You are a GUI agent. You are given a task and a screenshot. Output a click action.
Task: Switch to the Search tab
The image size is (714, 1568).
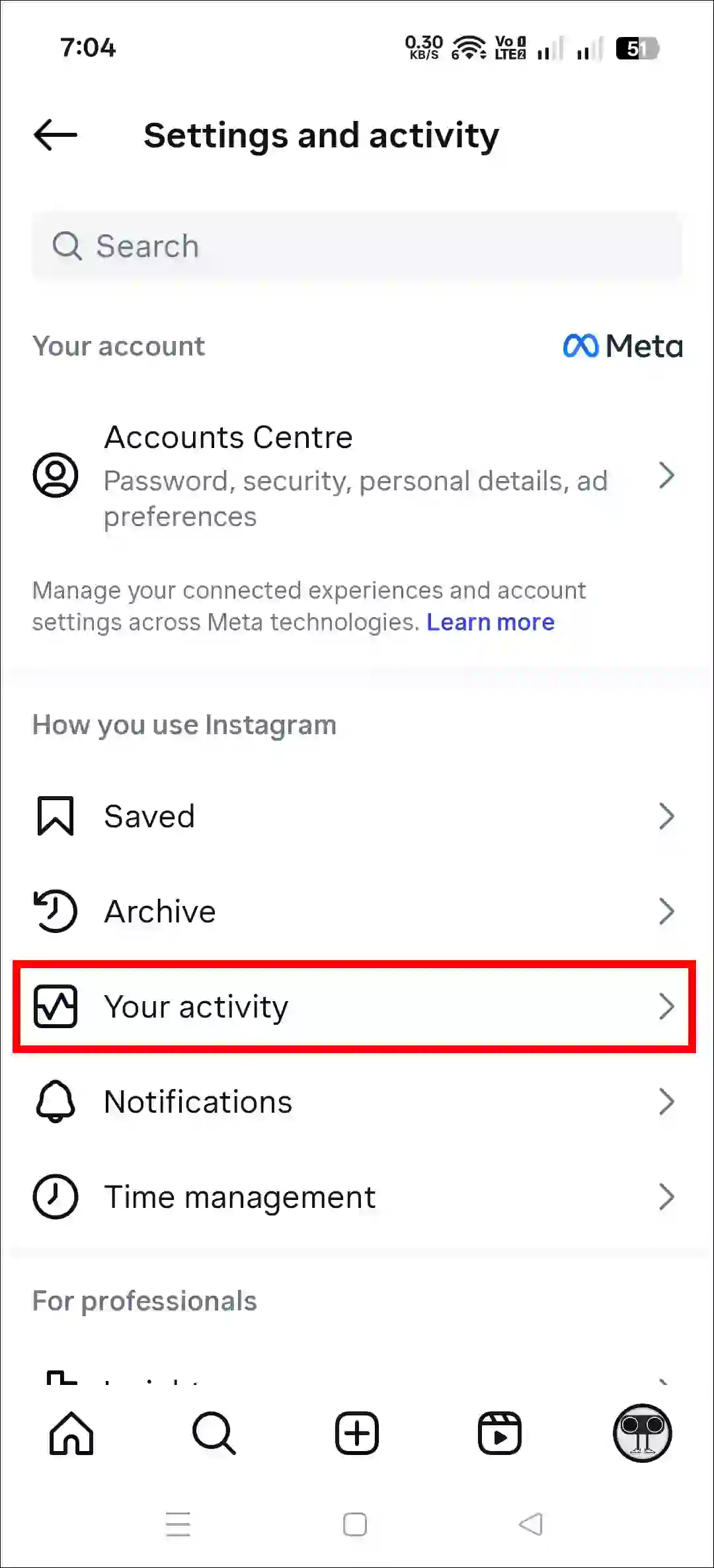(214, 1434)
